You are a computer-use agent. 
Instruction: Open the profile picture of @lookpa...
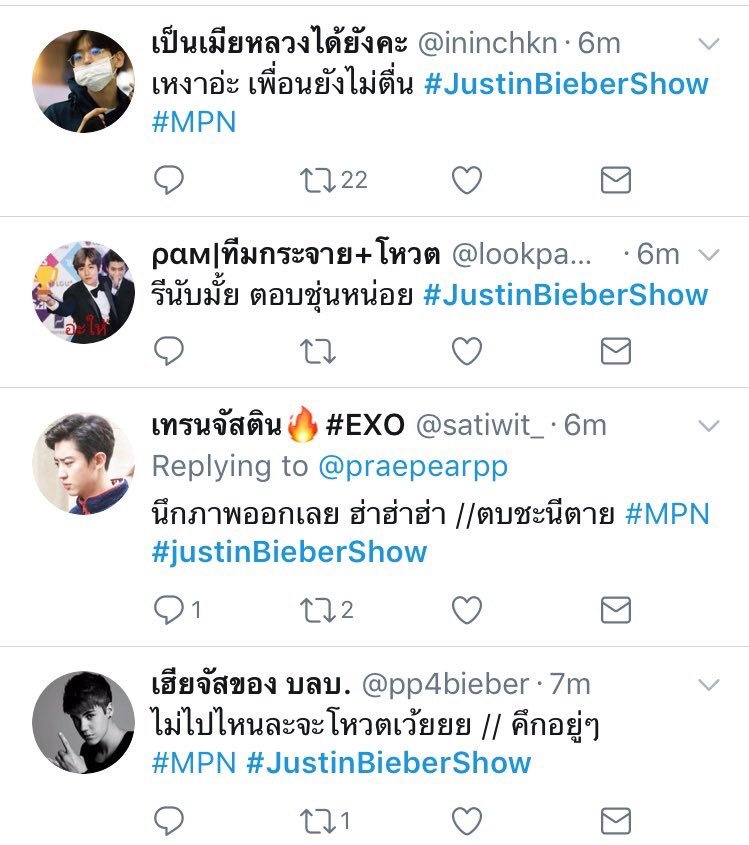83,291
